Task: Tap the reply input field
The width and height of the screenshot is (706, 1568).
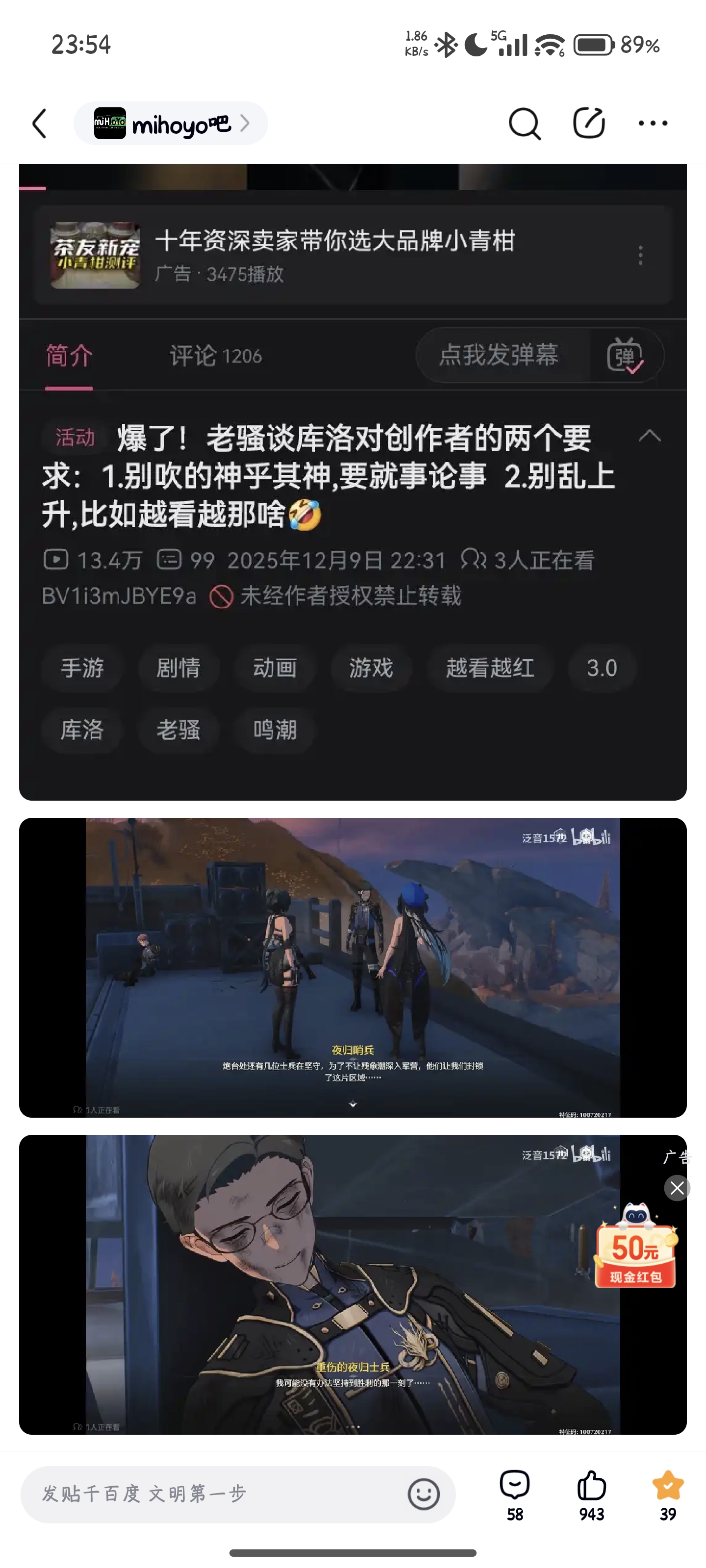Action: [x=213, y=1493]
